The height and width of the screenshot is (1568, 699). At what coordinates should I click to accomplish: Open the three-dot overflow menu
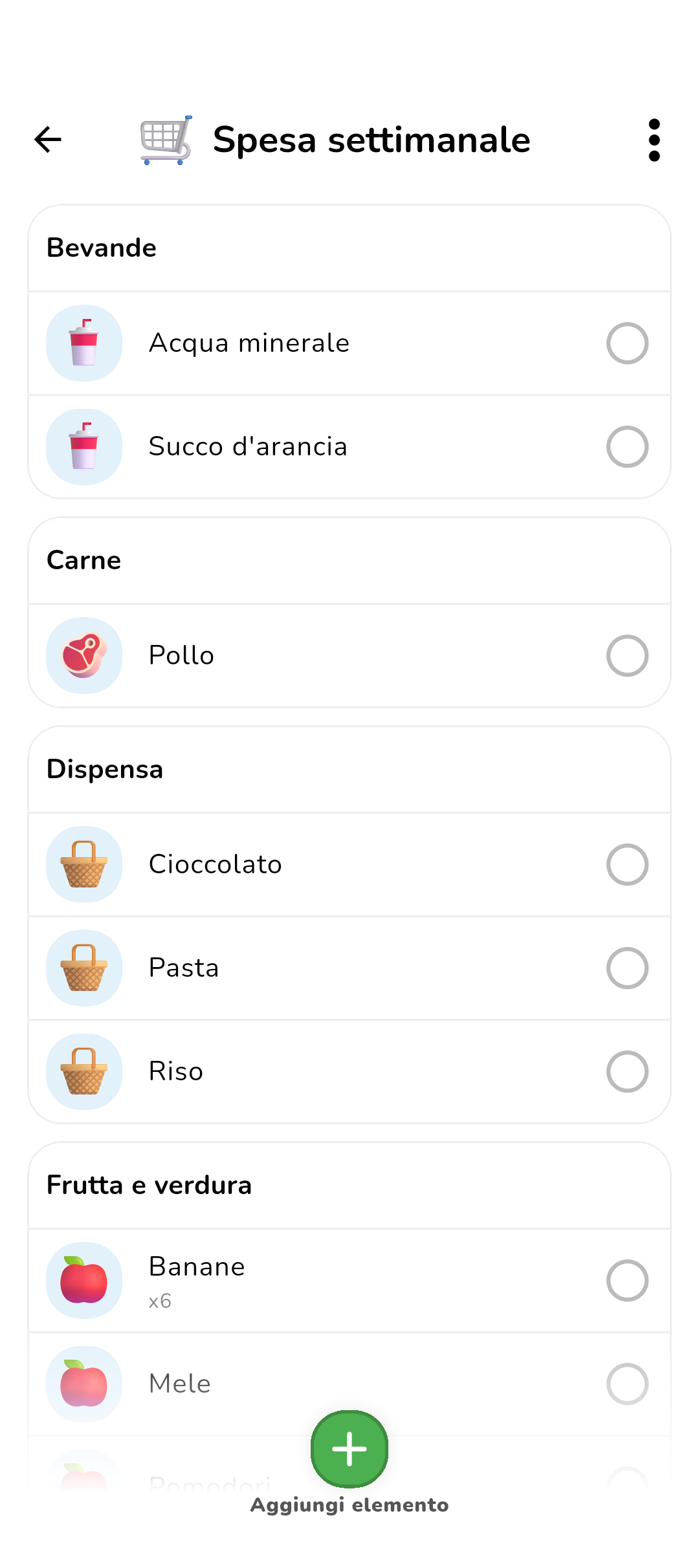tap(654, 140)
